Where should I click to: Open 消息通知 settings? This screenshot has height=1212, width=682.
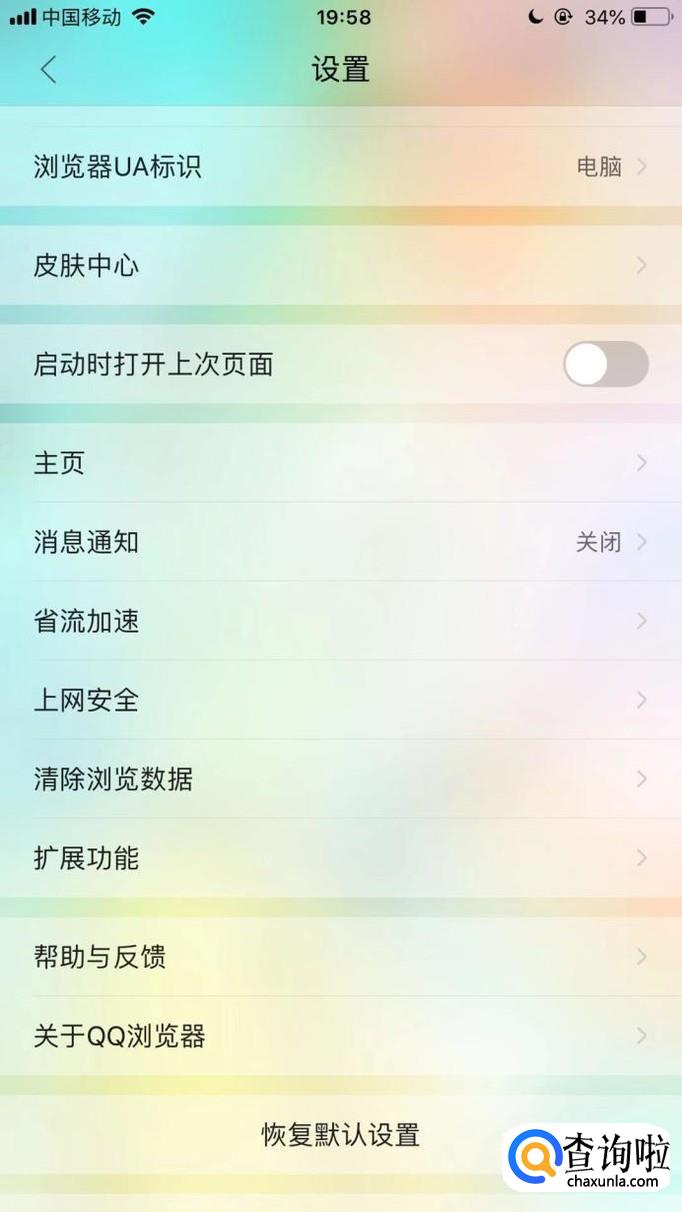click(340, 542)
